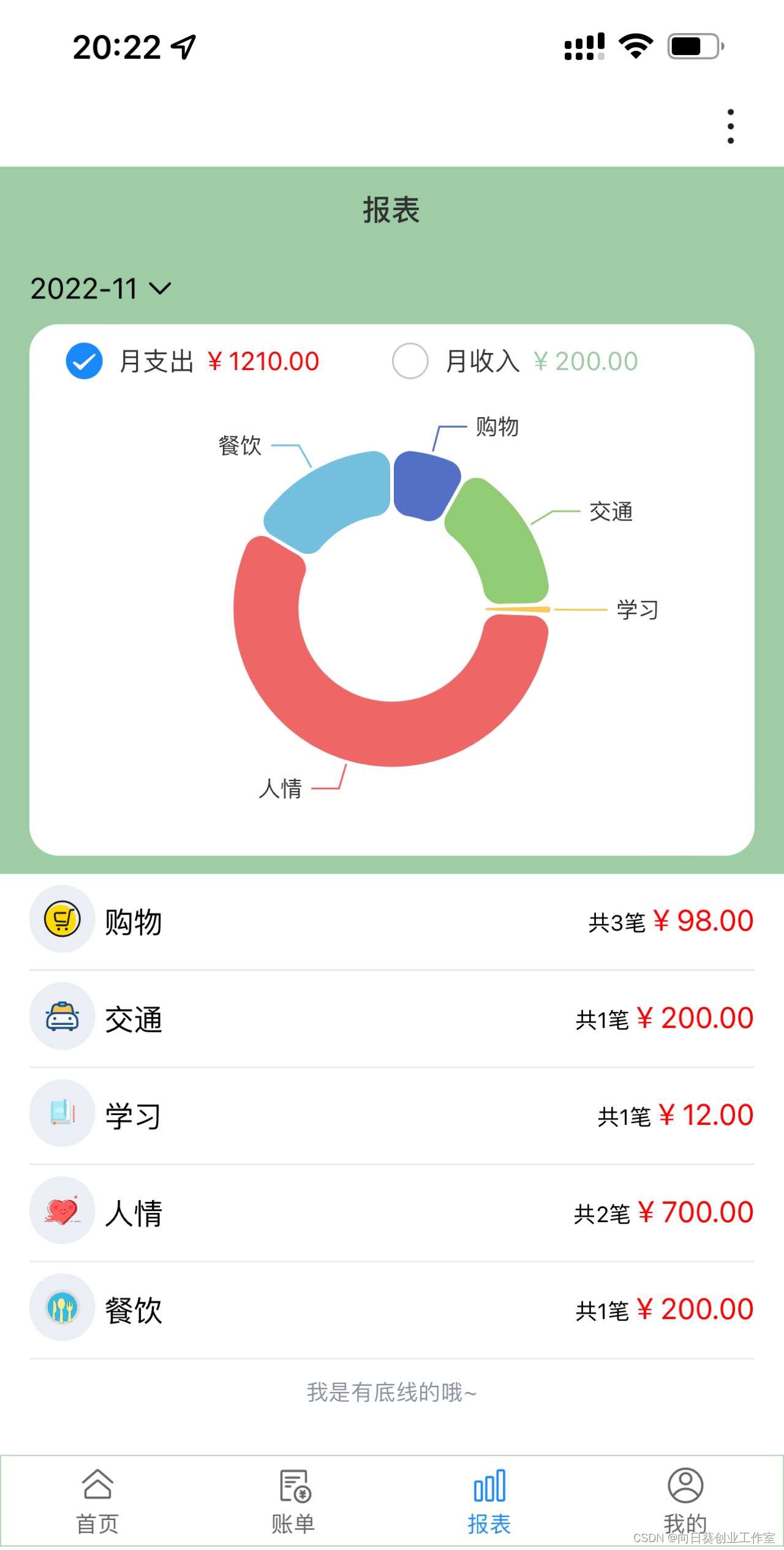Open the 餐饮 category row
This screenshot has height=1550, width=784.
pos(392,1309)
